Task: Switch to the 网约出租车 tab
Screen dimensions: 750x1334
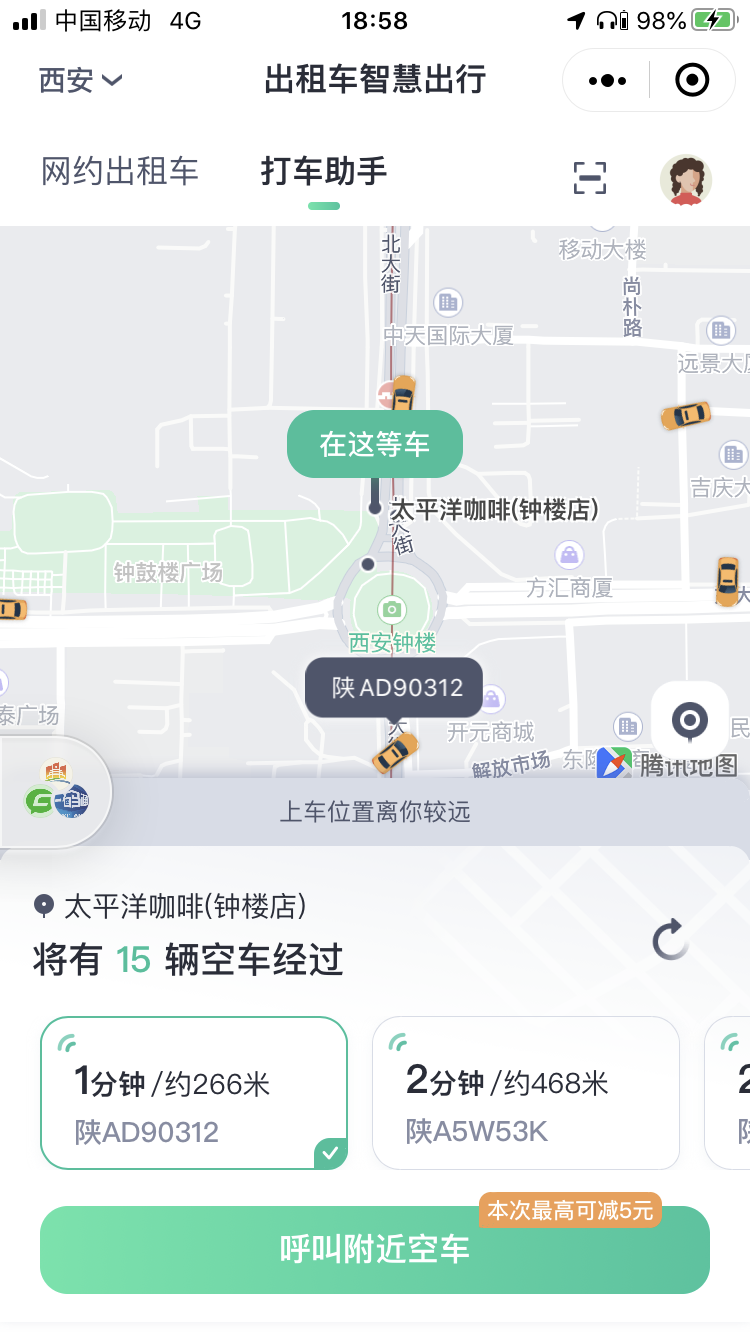Action: [120, 171]
